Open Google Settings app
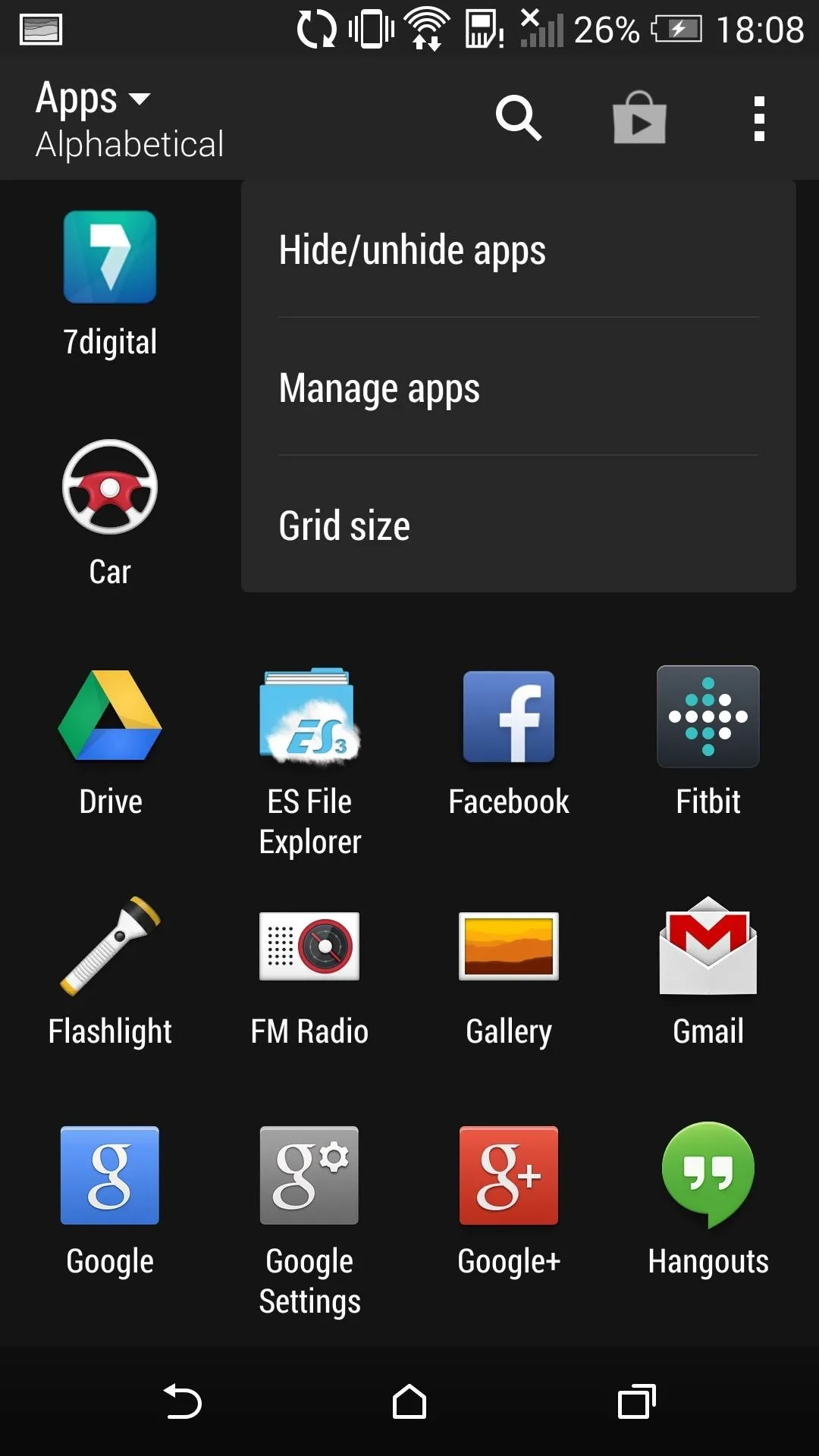Screen dimensions: 819x1456 (x=309, y=1222)
